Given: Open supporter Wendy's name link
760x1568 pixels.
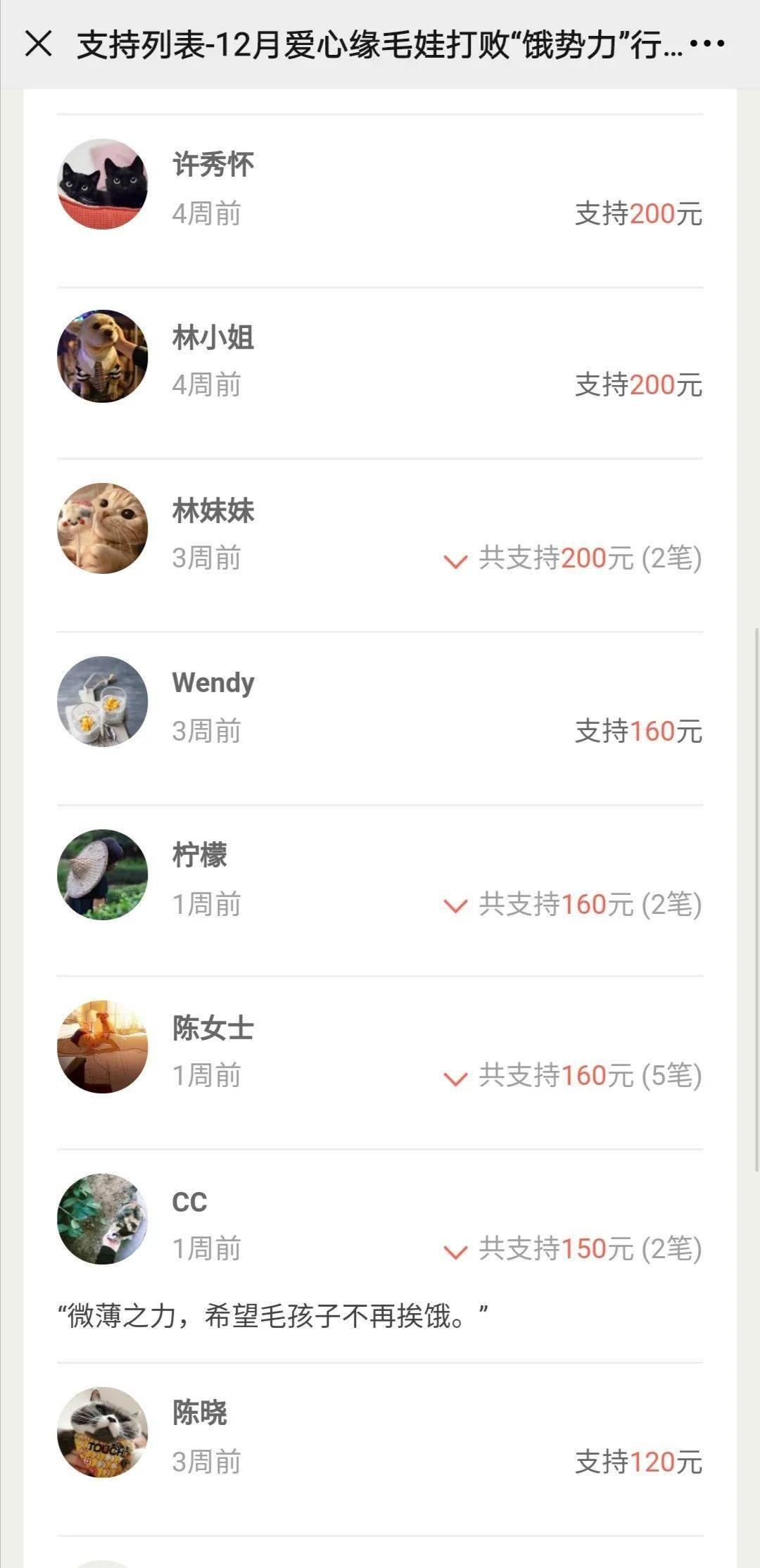Looking at the screenshot, I should 213,682.
